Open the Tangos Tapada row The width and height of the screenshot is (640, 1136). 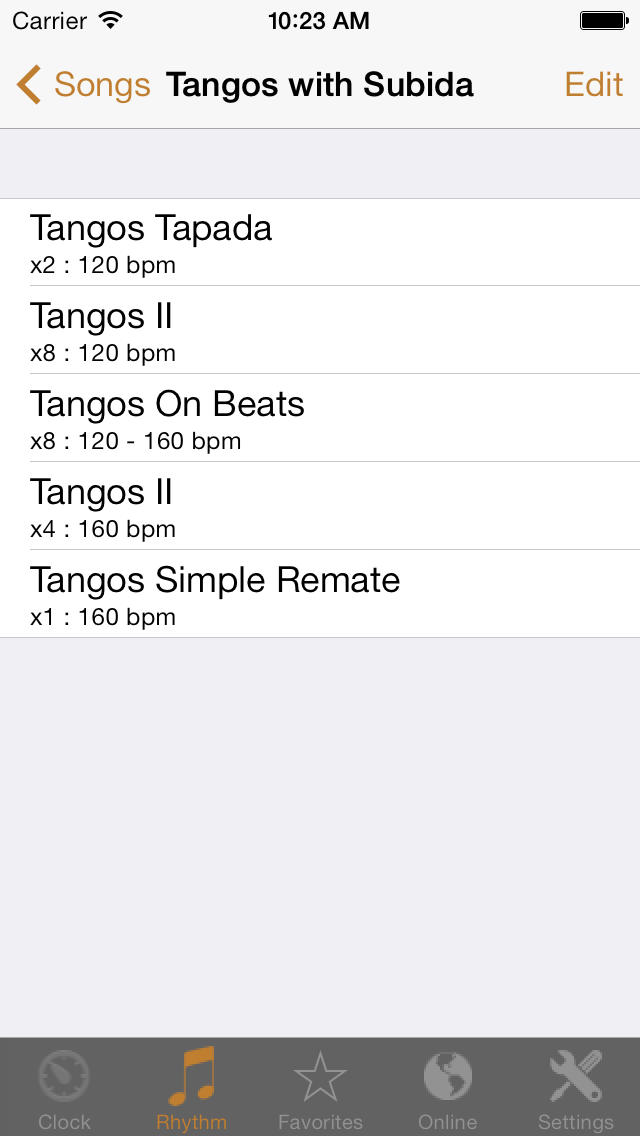tap(320, 242)
